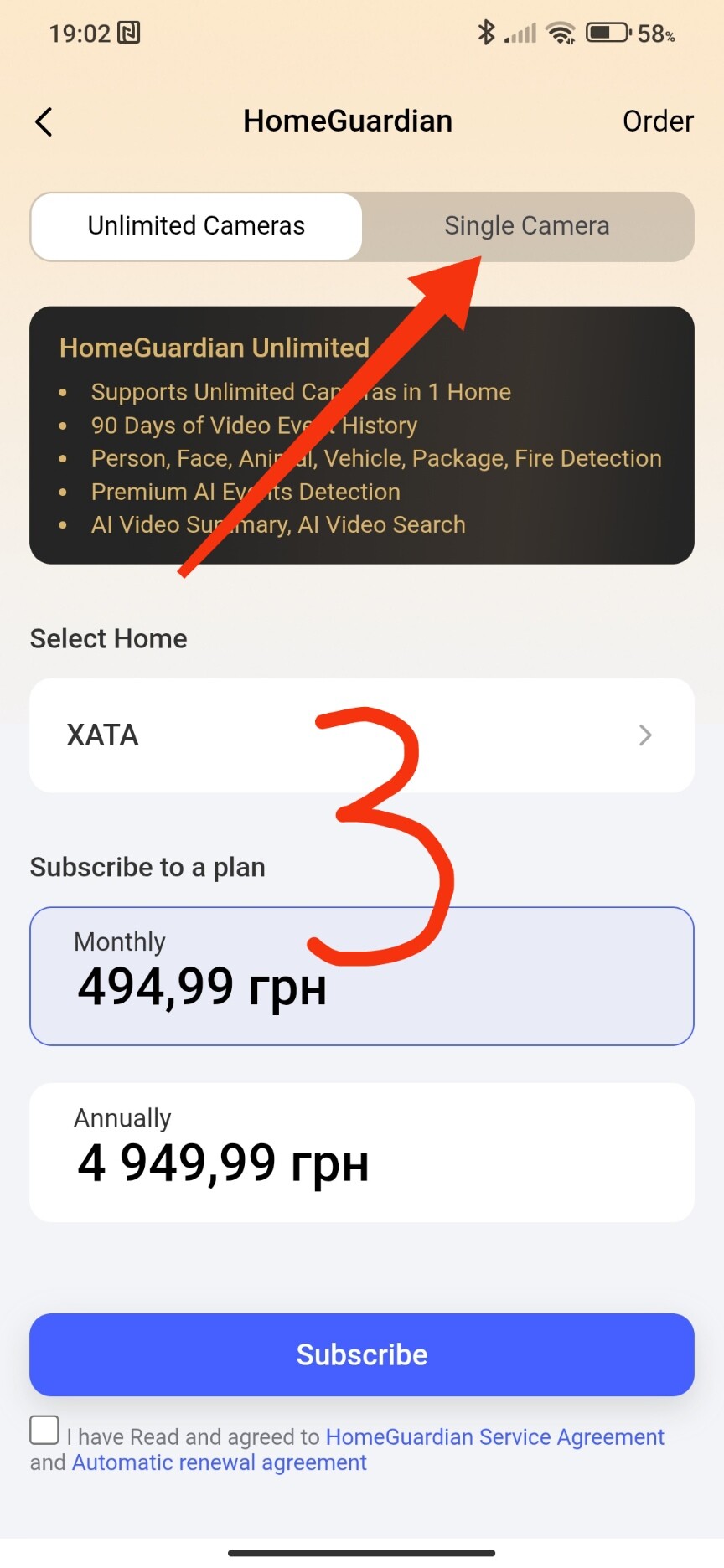Screen dimensions: 724x1568
Task: Go back from HomeGuardian page
Action: point(44,122)
